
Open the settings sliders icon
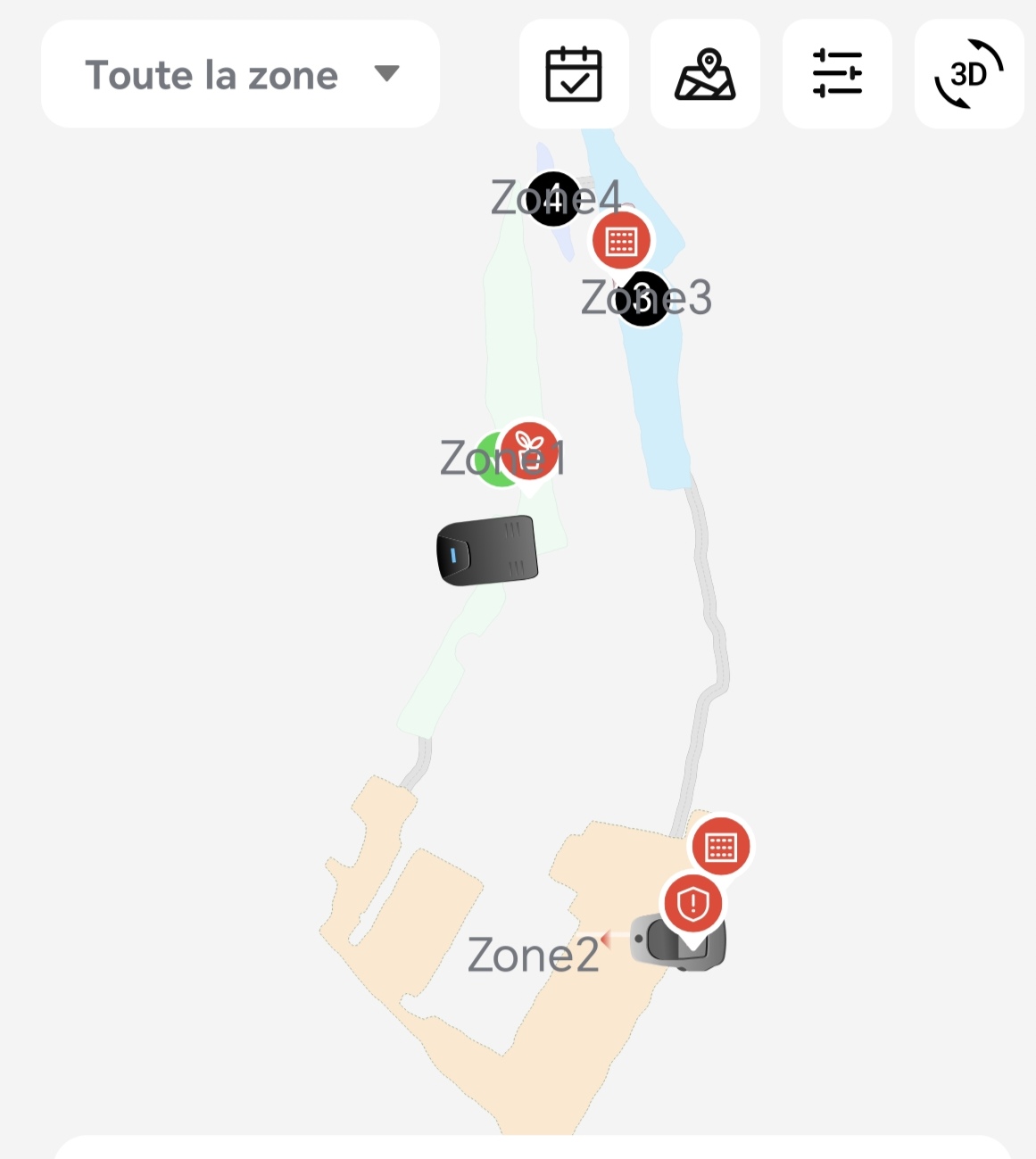837,74
